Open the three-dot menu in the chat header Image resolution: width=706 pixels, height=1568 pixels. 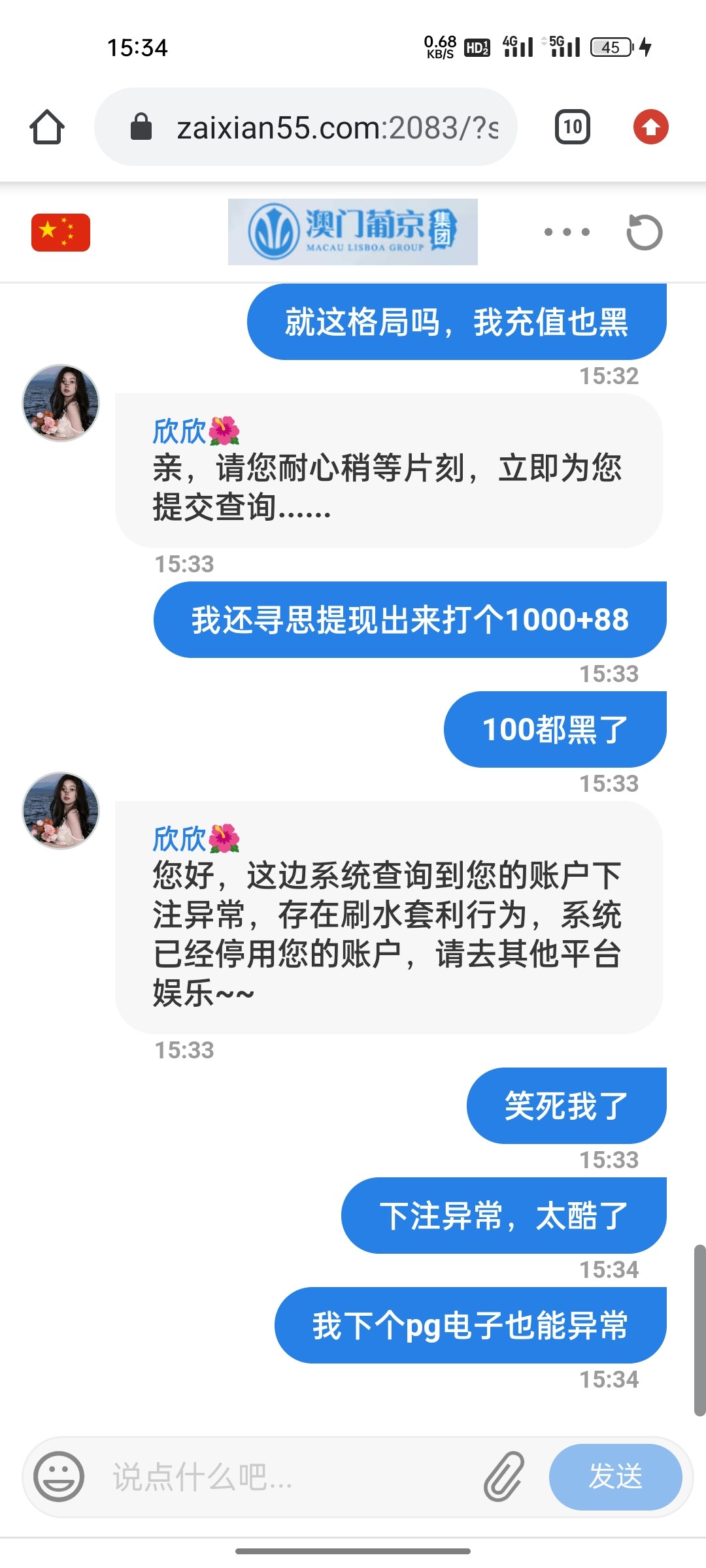pyautogui.click(x=566, y=232)
